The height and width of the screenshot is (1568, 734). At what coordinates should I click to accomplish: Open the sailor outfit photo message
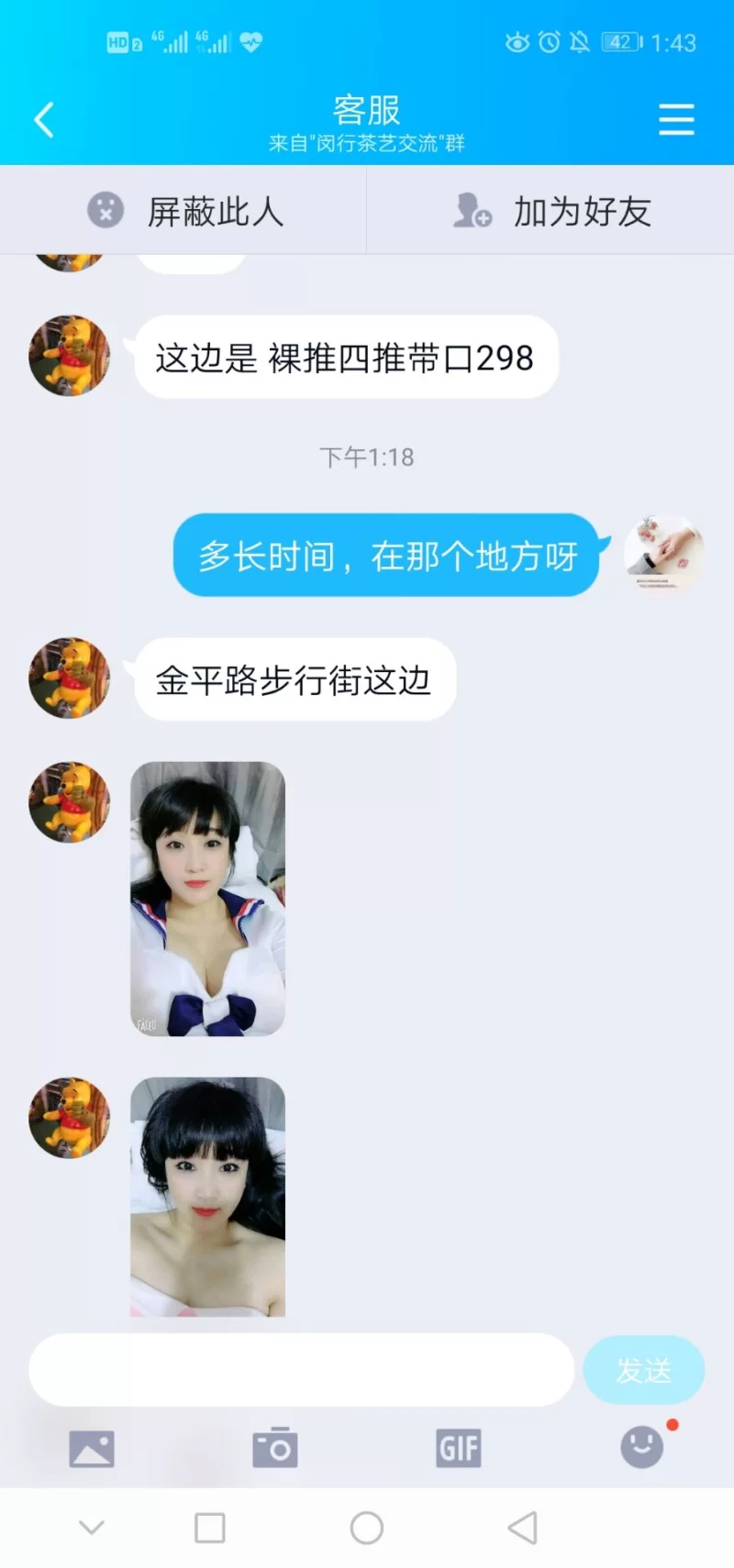pos(207,899)
